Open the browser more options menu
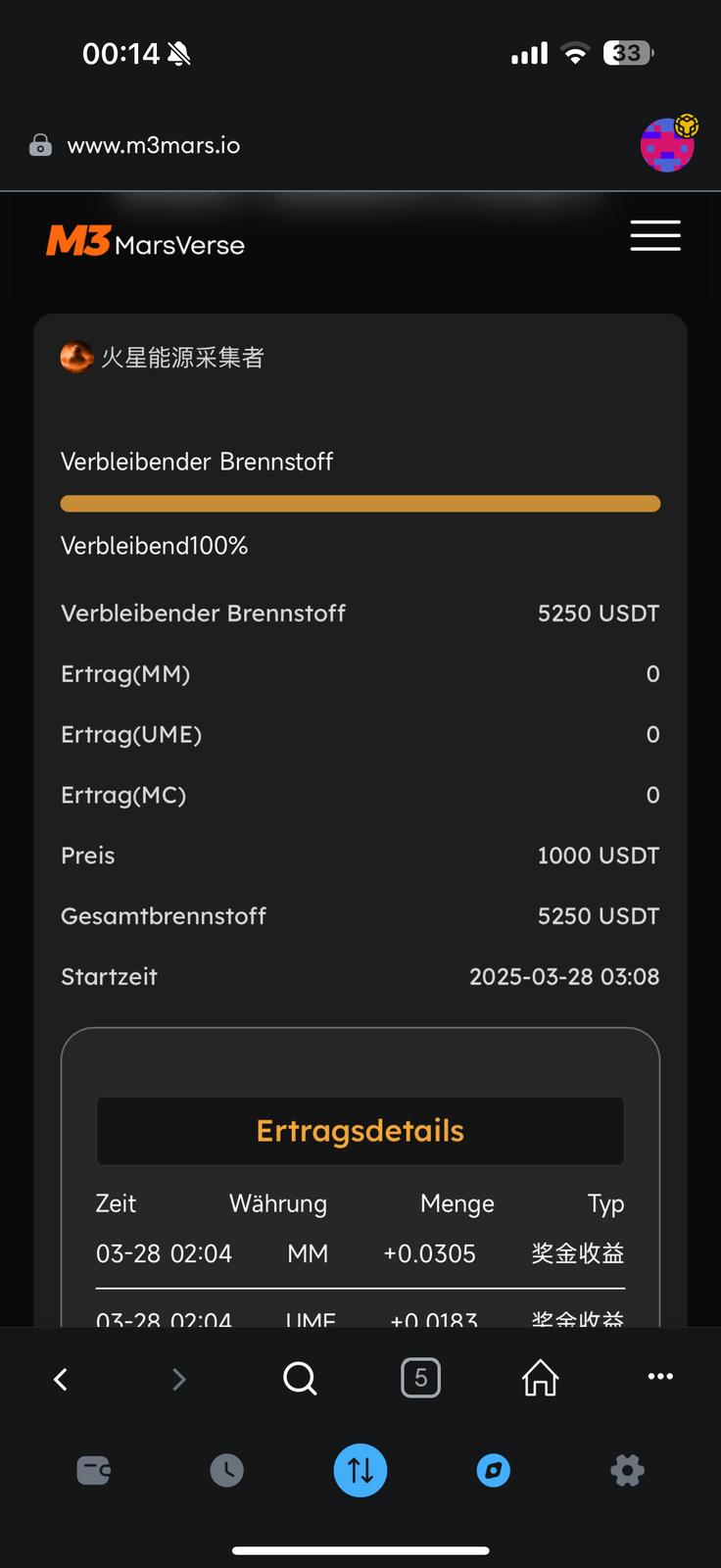This screenshot has height=1568, width=721. 660,1377
